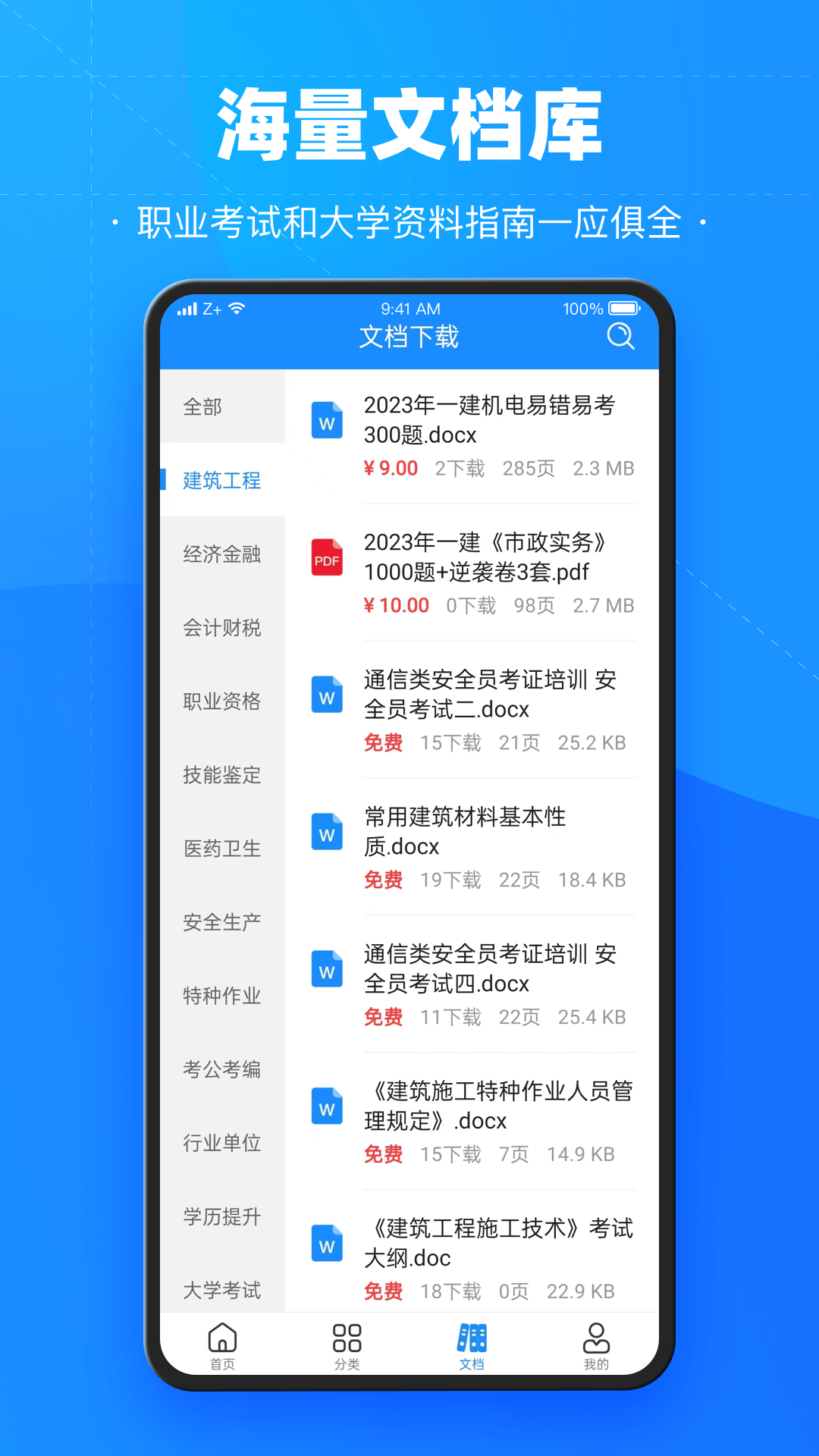This screenshot has width=819, height=1456.
Task: Select the 医药卫生 sidebar filter
Action: pos(220,849)
